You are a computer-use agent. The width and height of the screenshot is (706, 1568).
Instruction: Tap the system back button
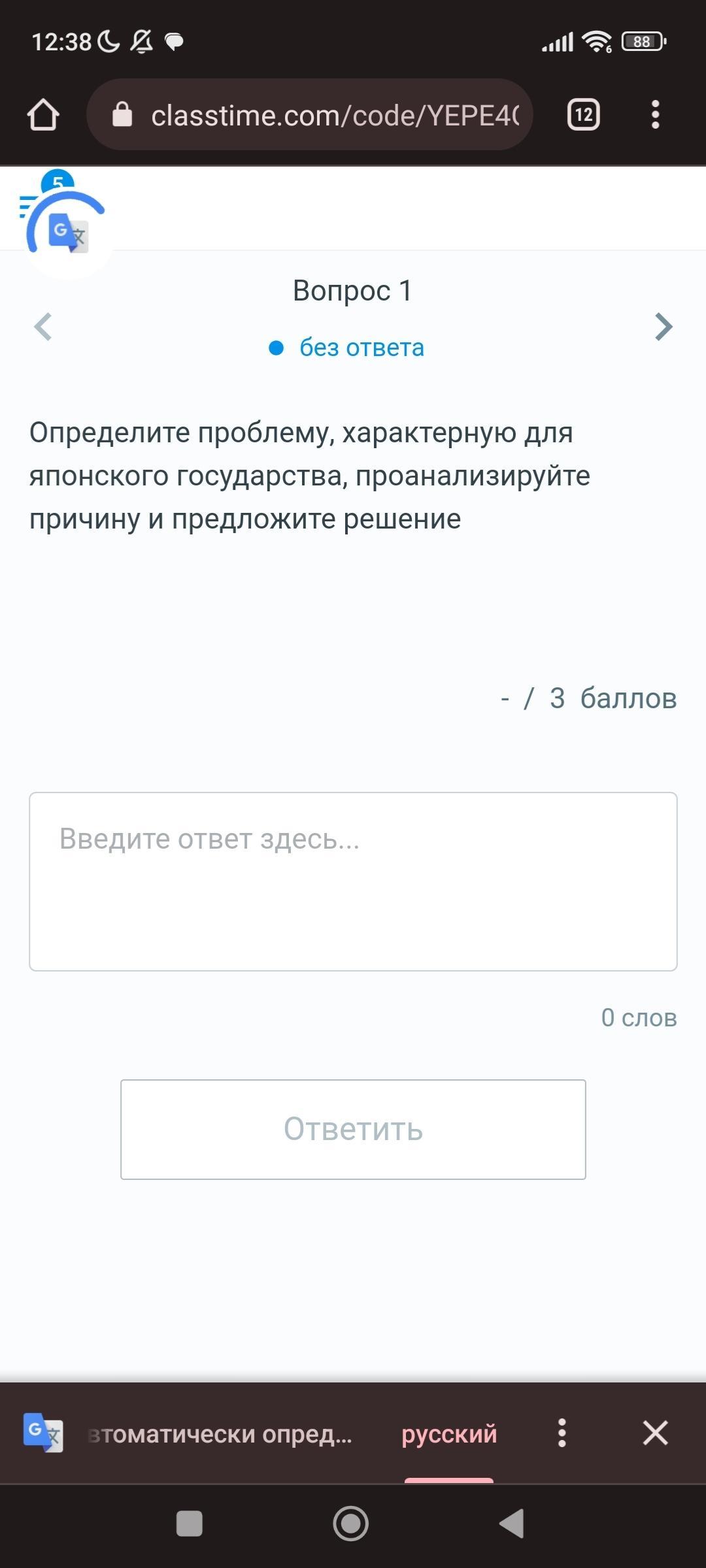coord(512,1524)
